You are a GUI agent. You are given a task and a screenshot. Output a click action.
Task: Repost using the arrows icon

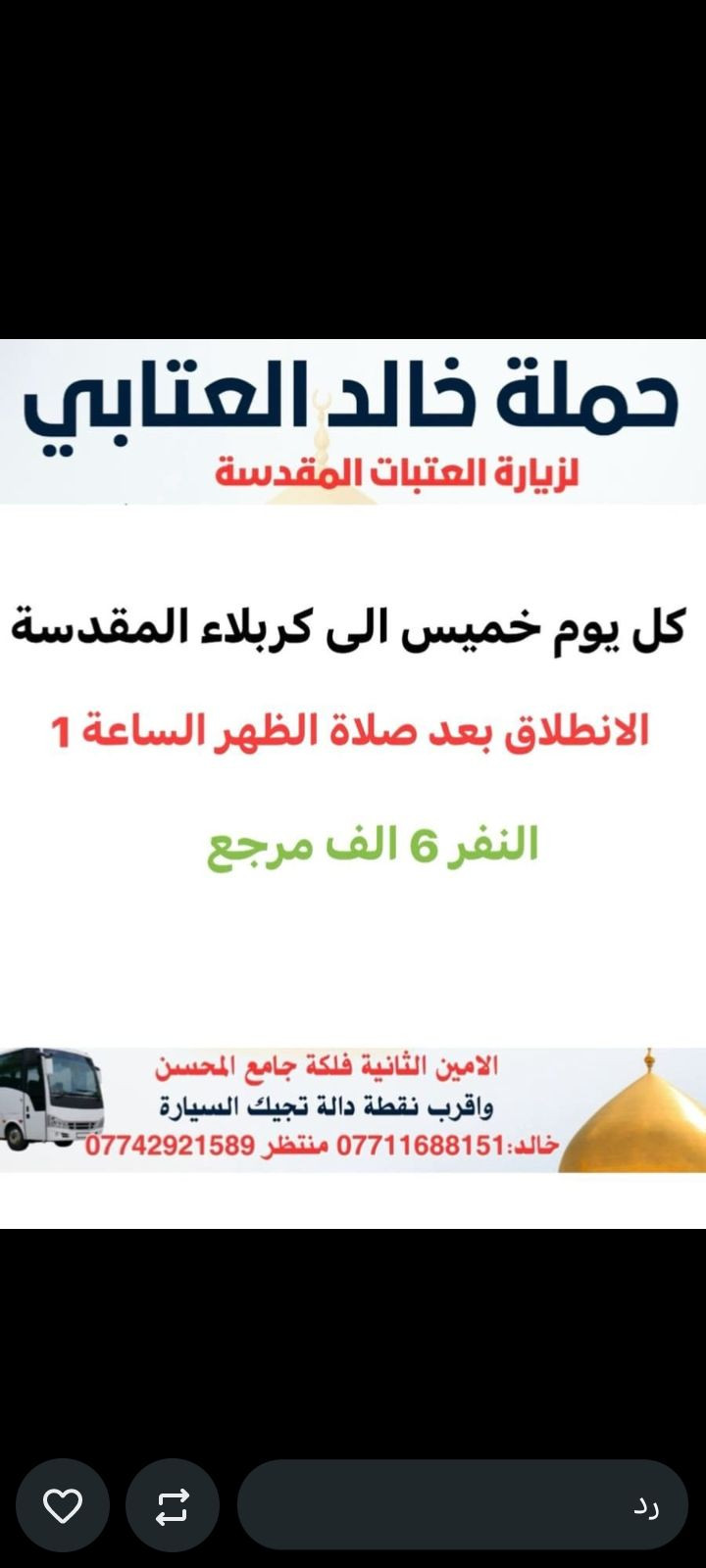tap(173, 1505)
